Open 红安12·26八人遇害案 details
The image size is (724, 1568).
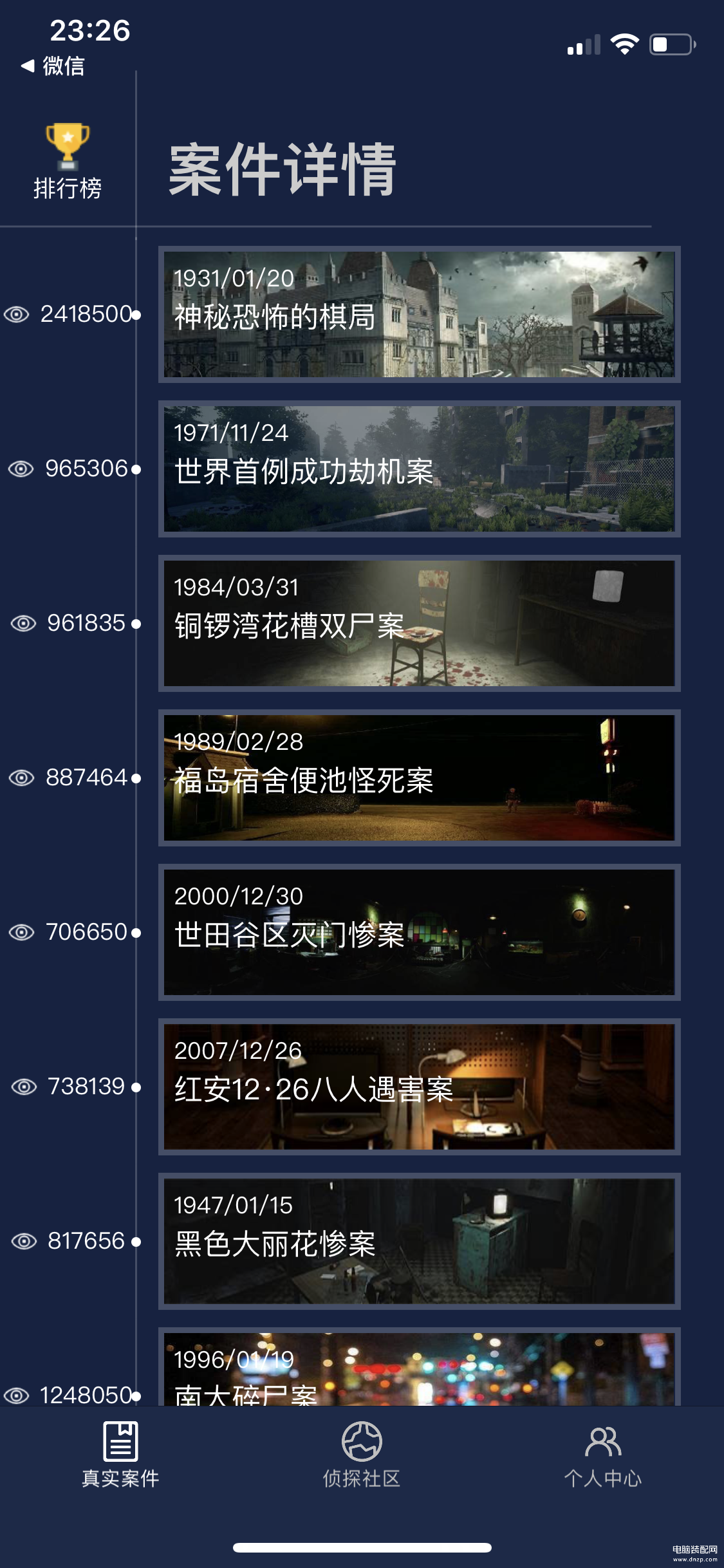click(x=419, y=1087)
